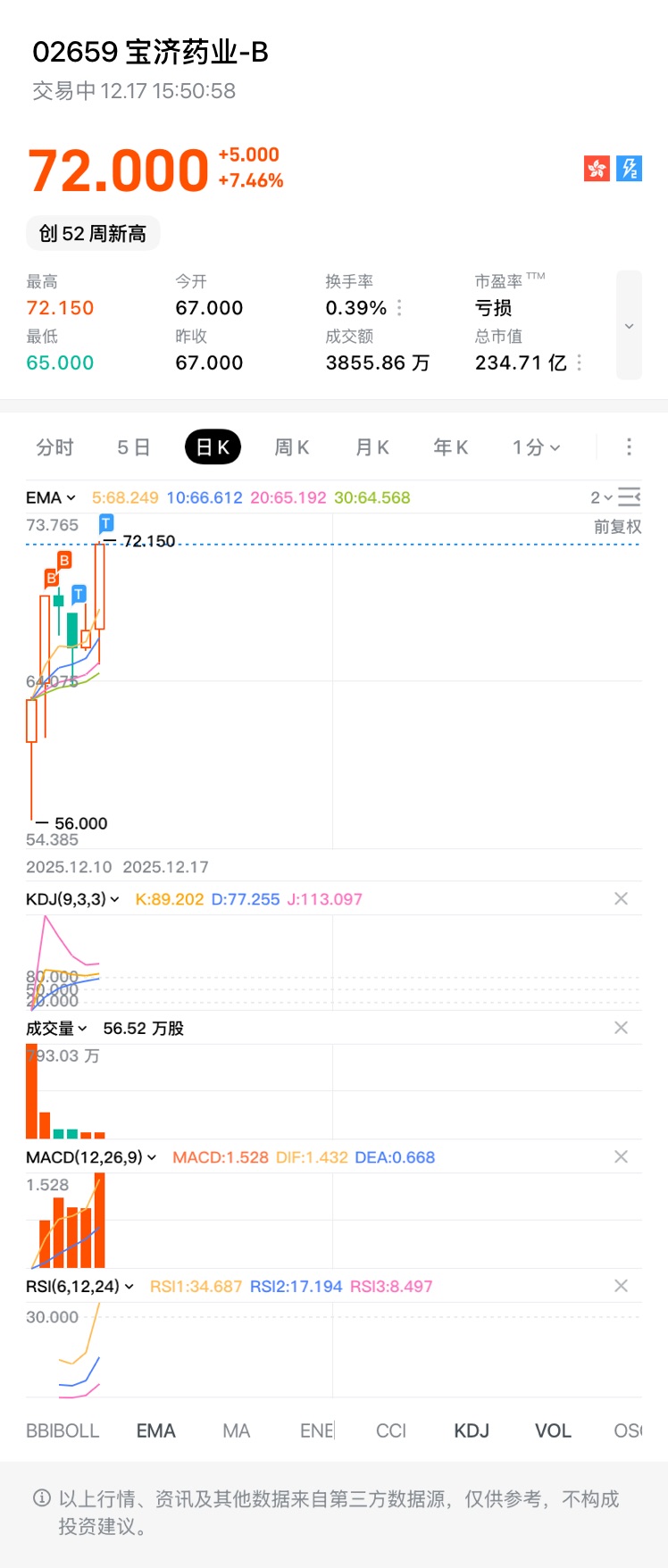Image resolution: width=668 pixels, height=1568 pixels.
Task: Select the BBIBOLL indicator
Action: point(63,1430)
